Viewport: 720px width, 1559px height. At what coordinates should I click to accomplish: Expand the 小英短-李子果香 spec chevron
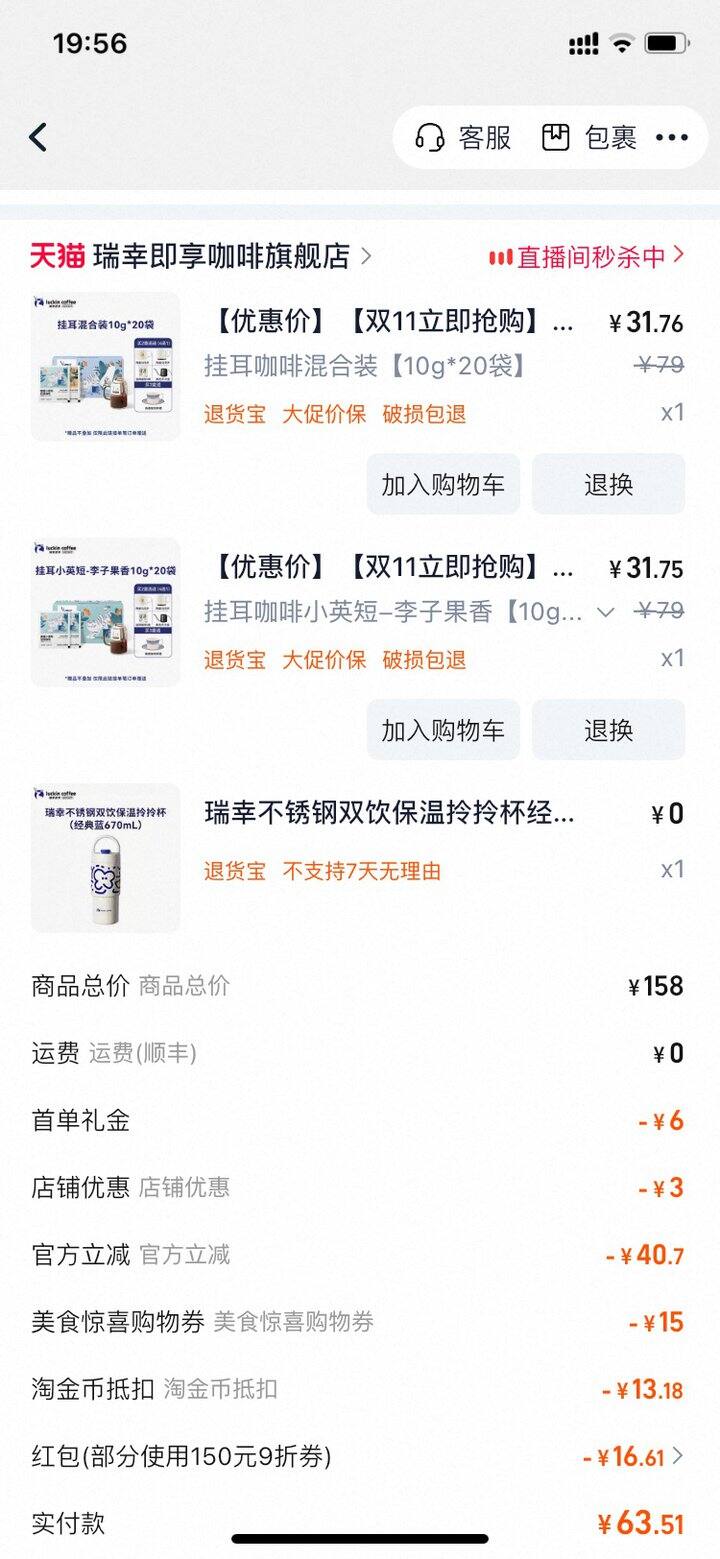605,613
